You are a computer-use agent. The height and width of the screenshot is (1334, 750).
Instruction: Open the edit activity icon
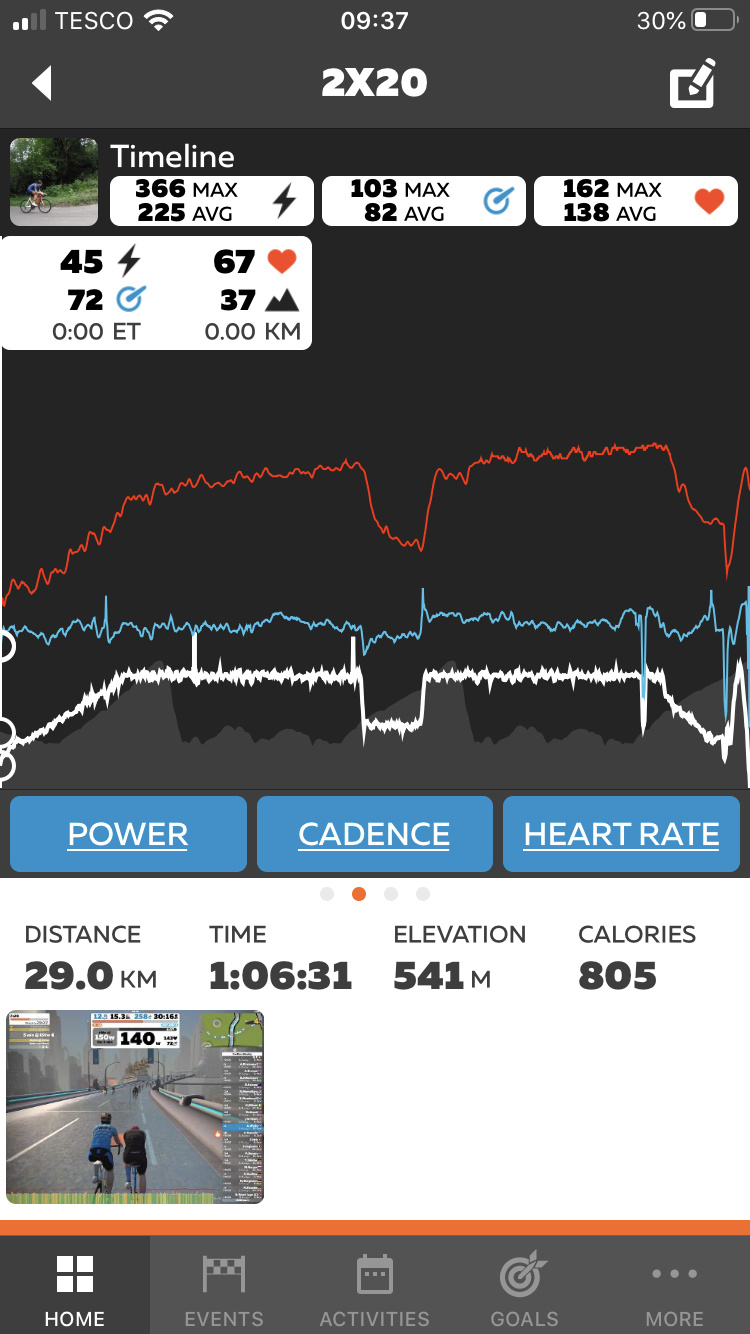tap(692, 84)
